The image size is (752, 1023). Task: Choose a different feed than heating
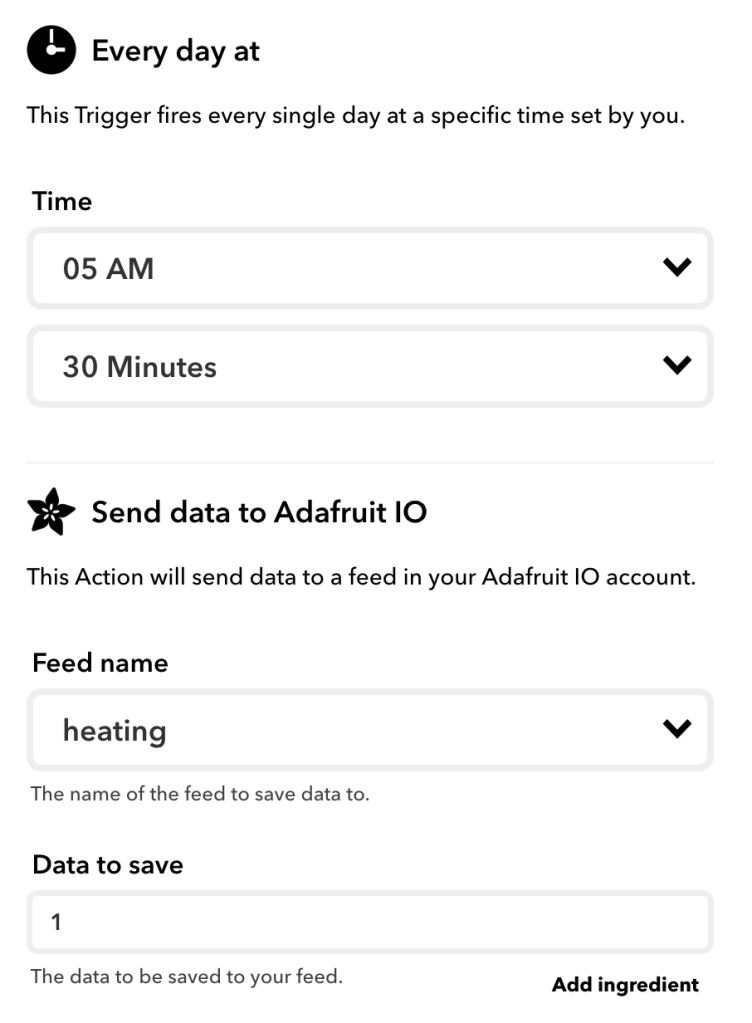[369, 730]
